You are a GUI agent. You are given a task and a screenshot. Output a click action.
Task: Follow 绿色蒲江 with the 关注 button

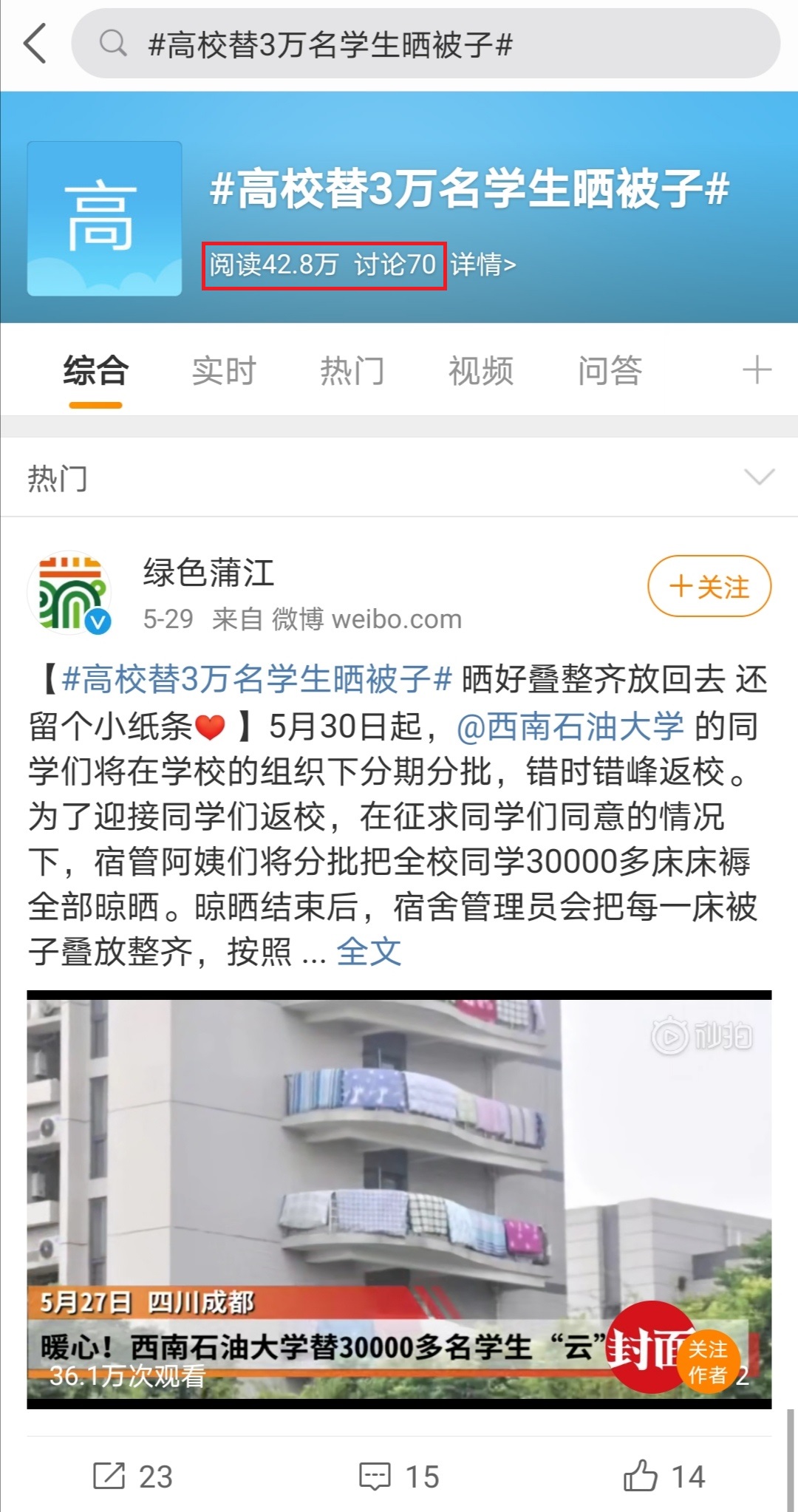pos(709,587)
